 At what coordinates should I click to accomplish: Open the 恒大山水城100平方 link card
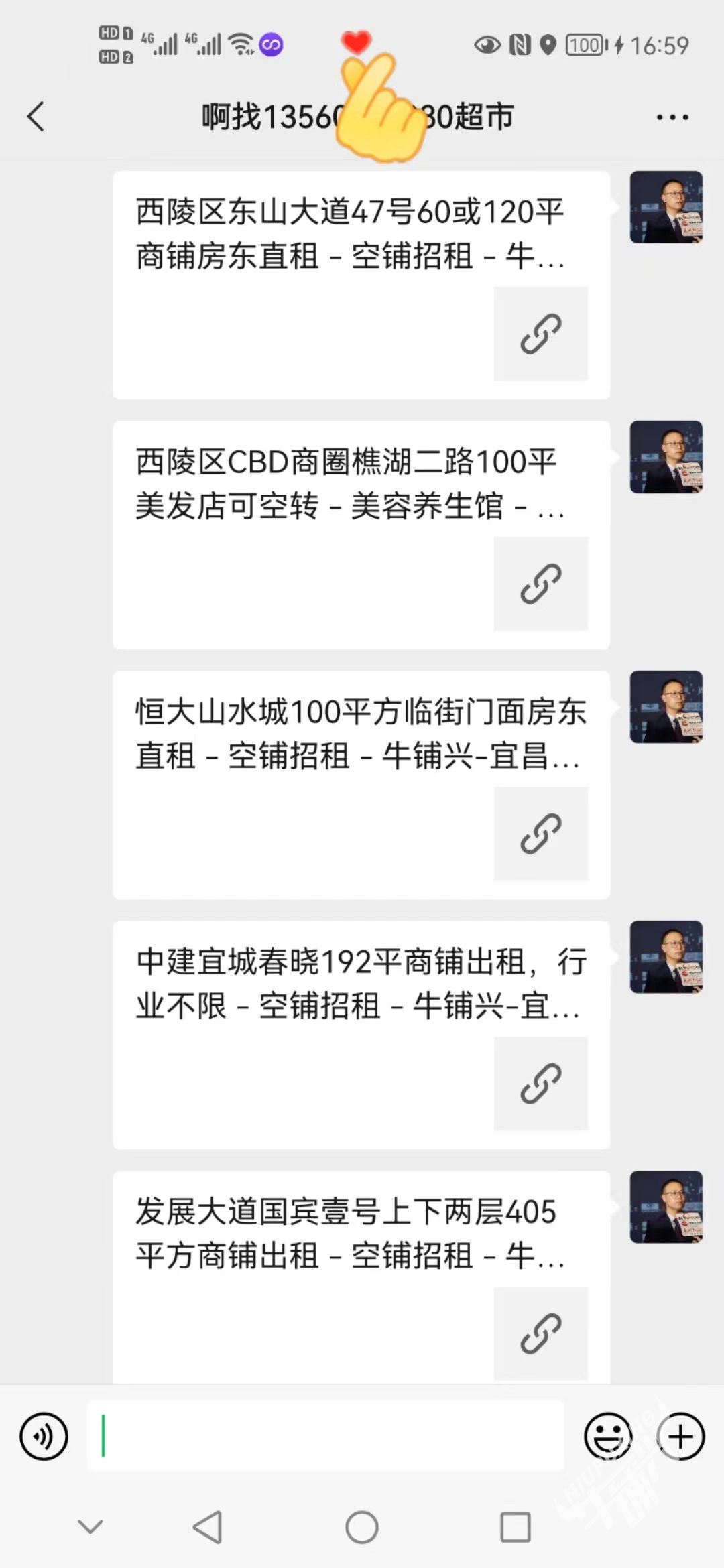(361, 785)
